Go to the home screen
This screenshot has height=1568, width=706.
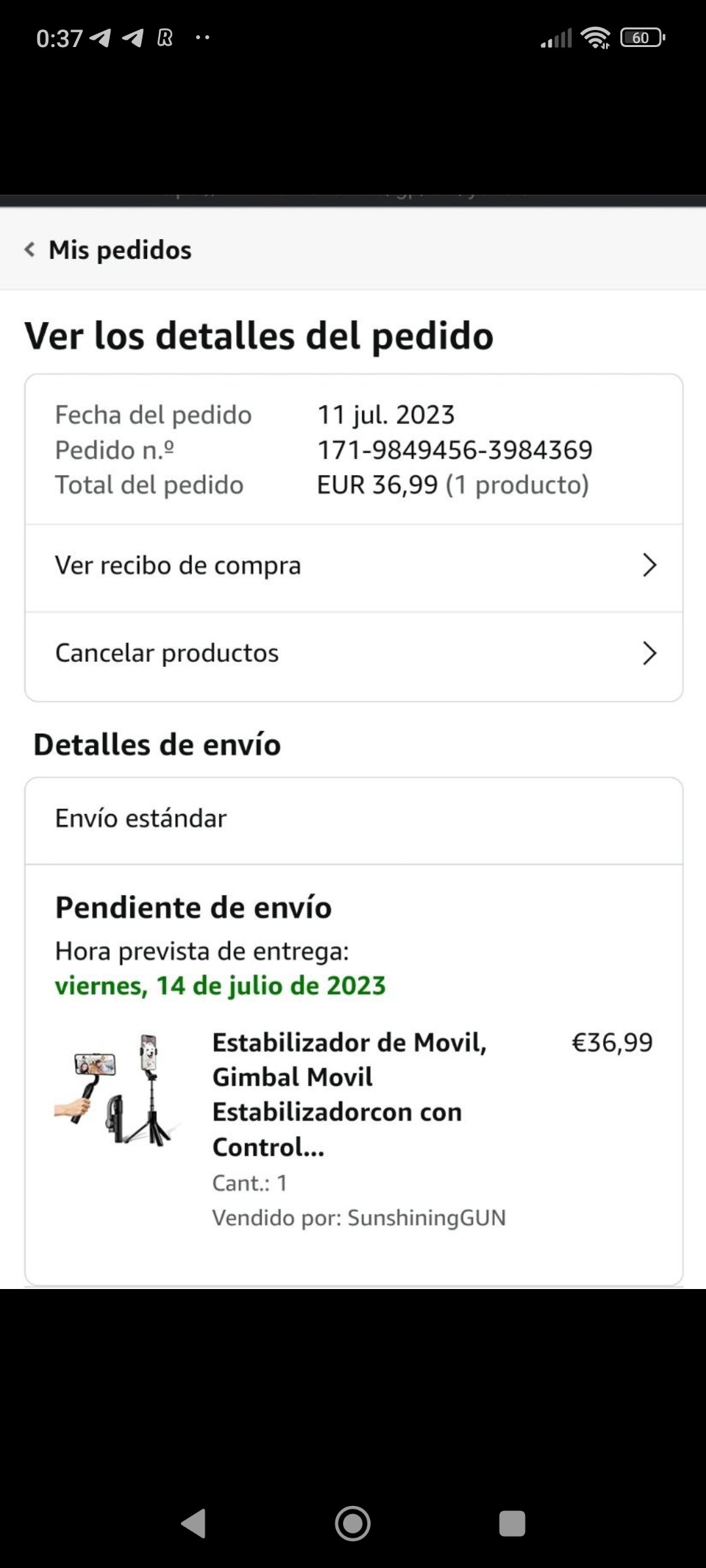point(353,1524)
